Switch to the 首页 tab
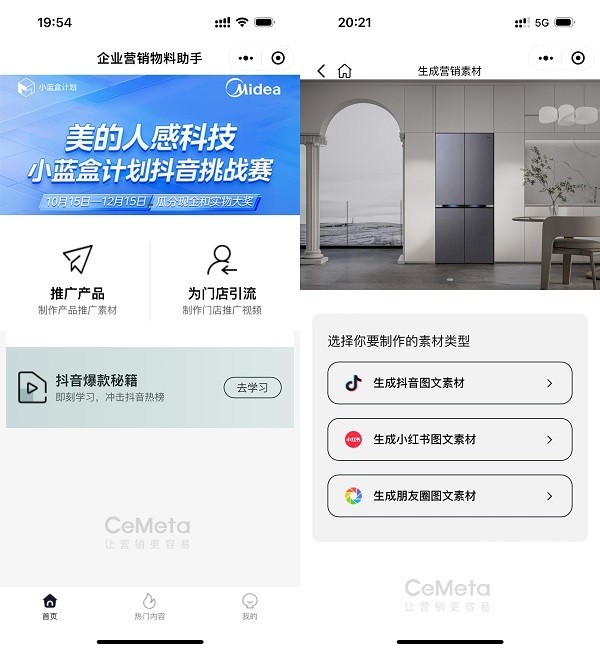 pyautogui.click(x=50, y=606)
